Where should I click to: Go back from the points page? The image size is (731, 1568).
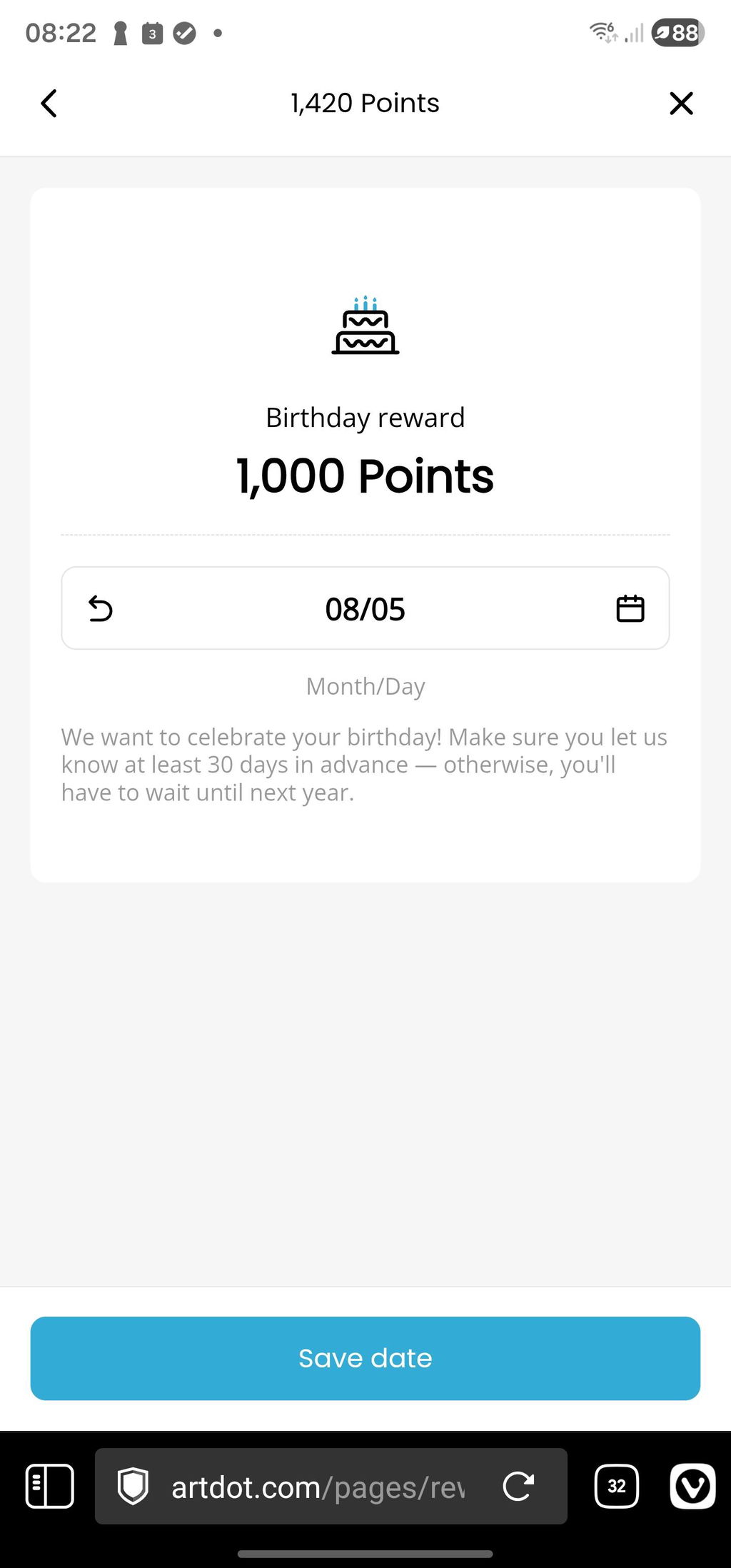(x=49, y=104)
